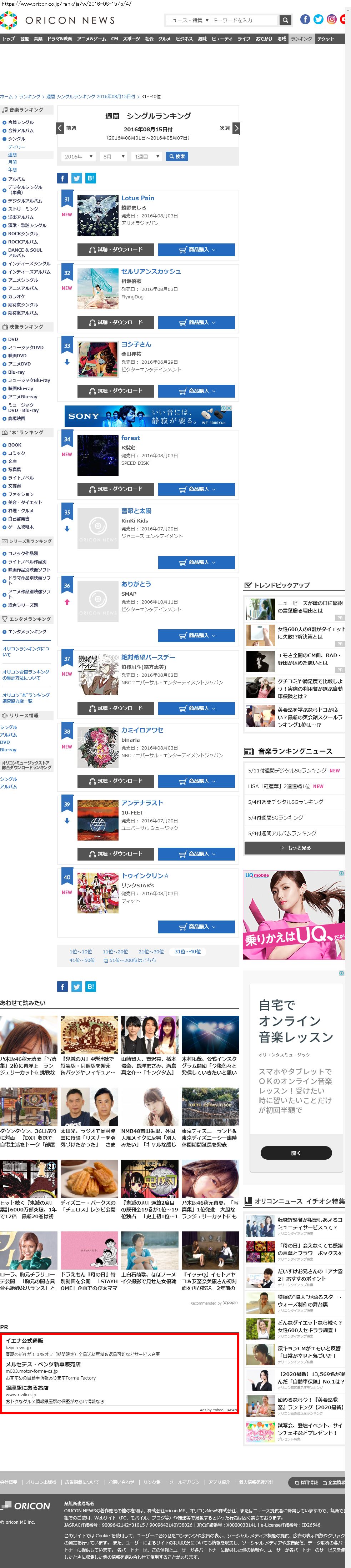Switch to the チケット tab in top navigation
Image resolution: width=351 pixels, height=1568 pixels.
click(x=326, y=39)
